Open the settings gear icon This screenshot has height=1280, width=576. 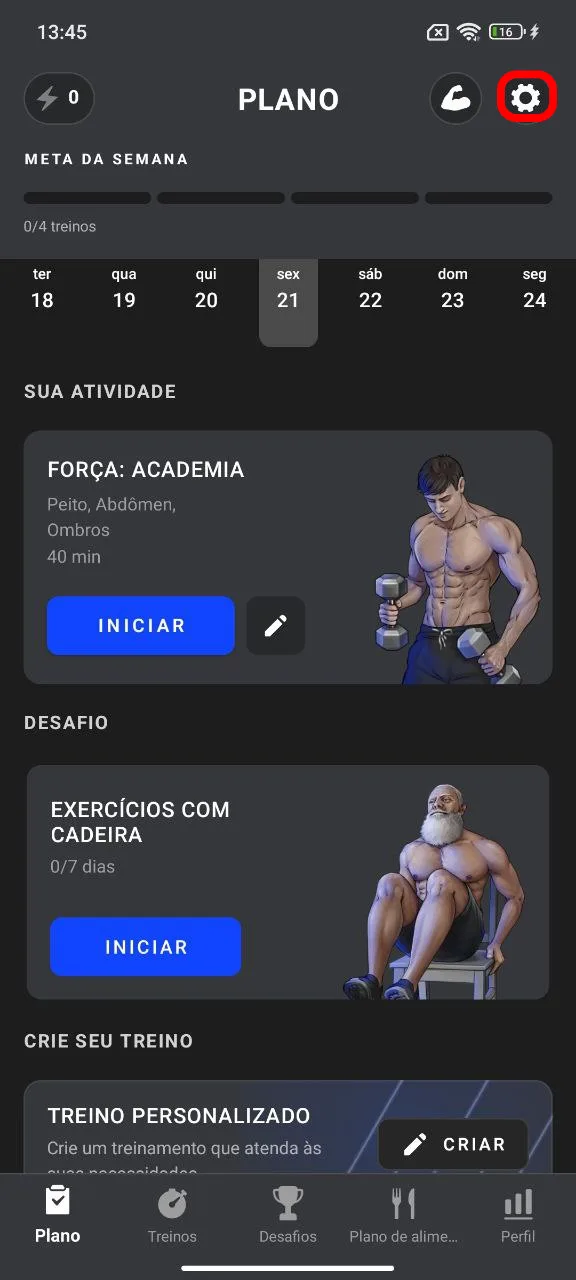coord(526,98)
